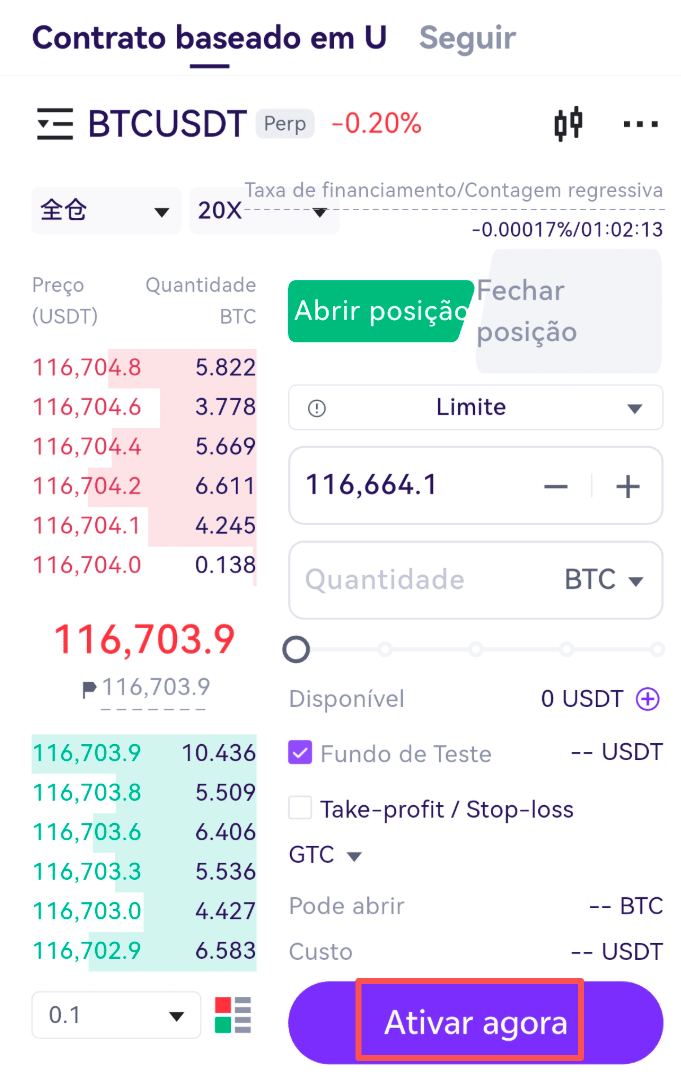Increase the price with the plus button
The image size is (681, 1077).
point(627,486)
